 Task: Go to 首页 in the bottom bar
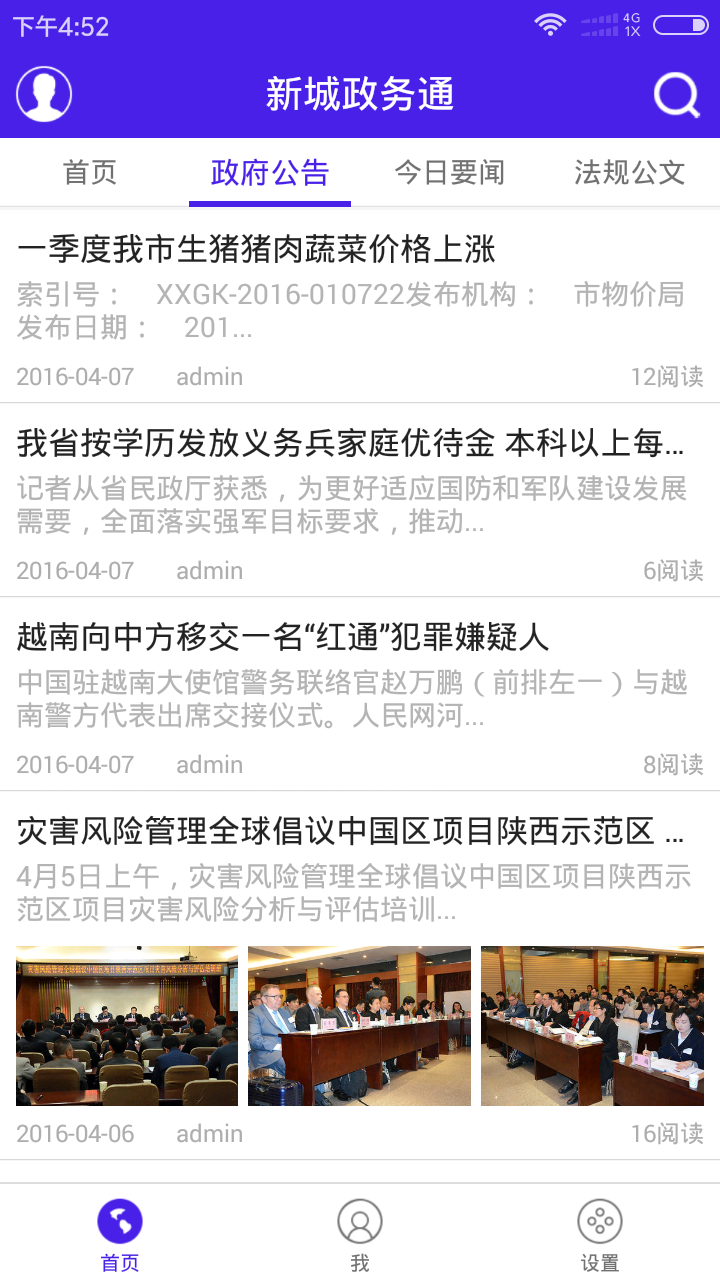(x=120, y=1234)
